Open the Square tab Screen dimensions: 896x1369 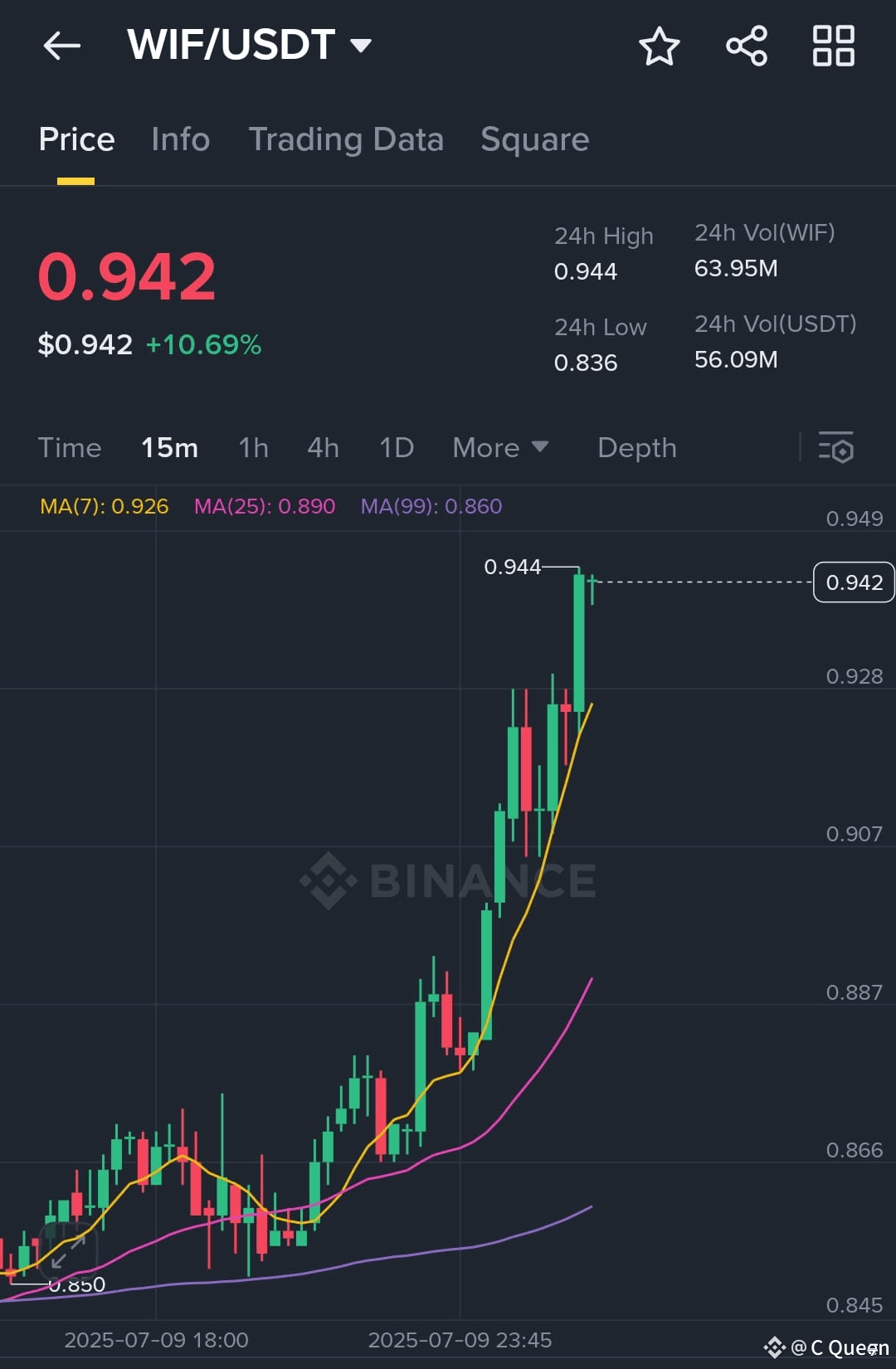[x=534, y=139]
